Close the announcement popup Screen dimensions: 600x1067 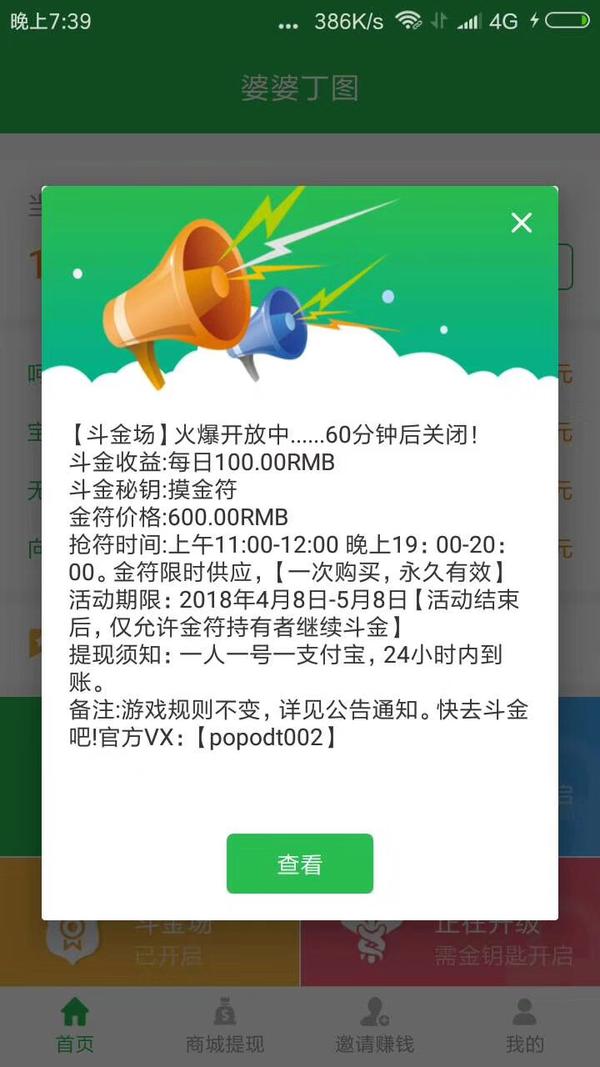pyautogui.click(x=521, y=223)
